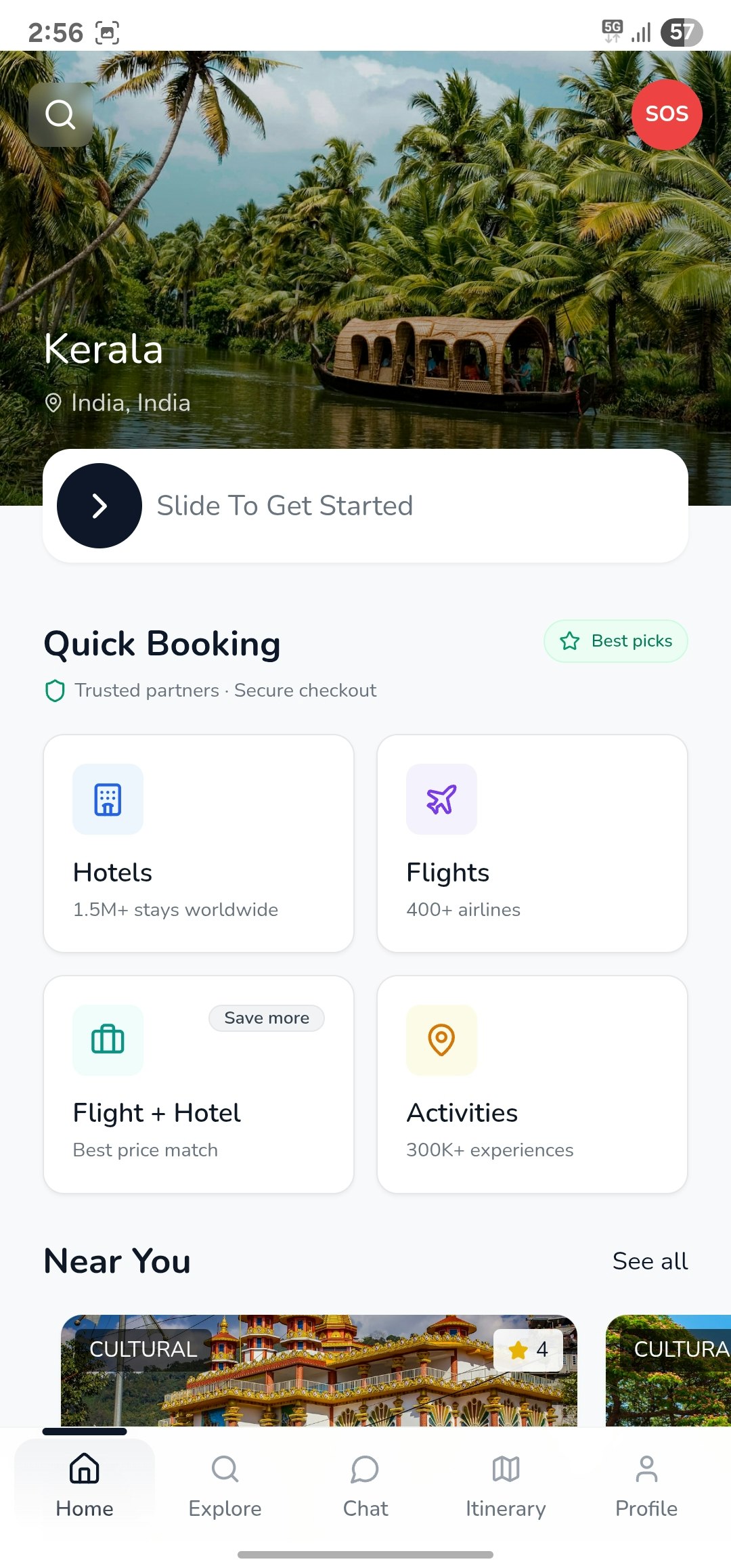Select the Hotels building icon
The height and width of the screenshot is (1568, 731).
coord(108,800)
